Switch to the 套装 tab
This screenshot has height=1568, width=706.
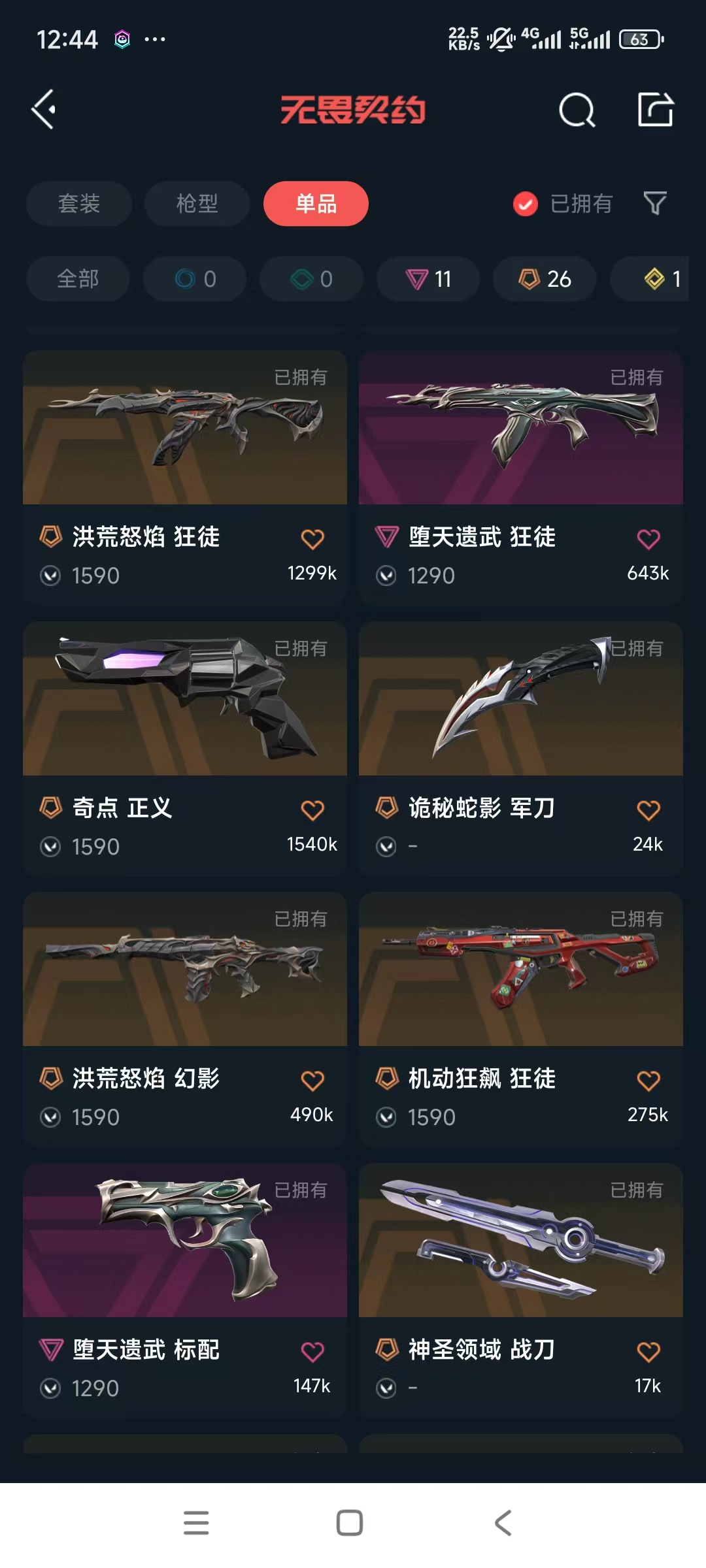(79, 203)
